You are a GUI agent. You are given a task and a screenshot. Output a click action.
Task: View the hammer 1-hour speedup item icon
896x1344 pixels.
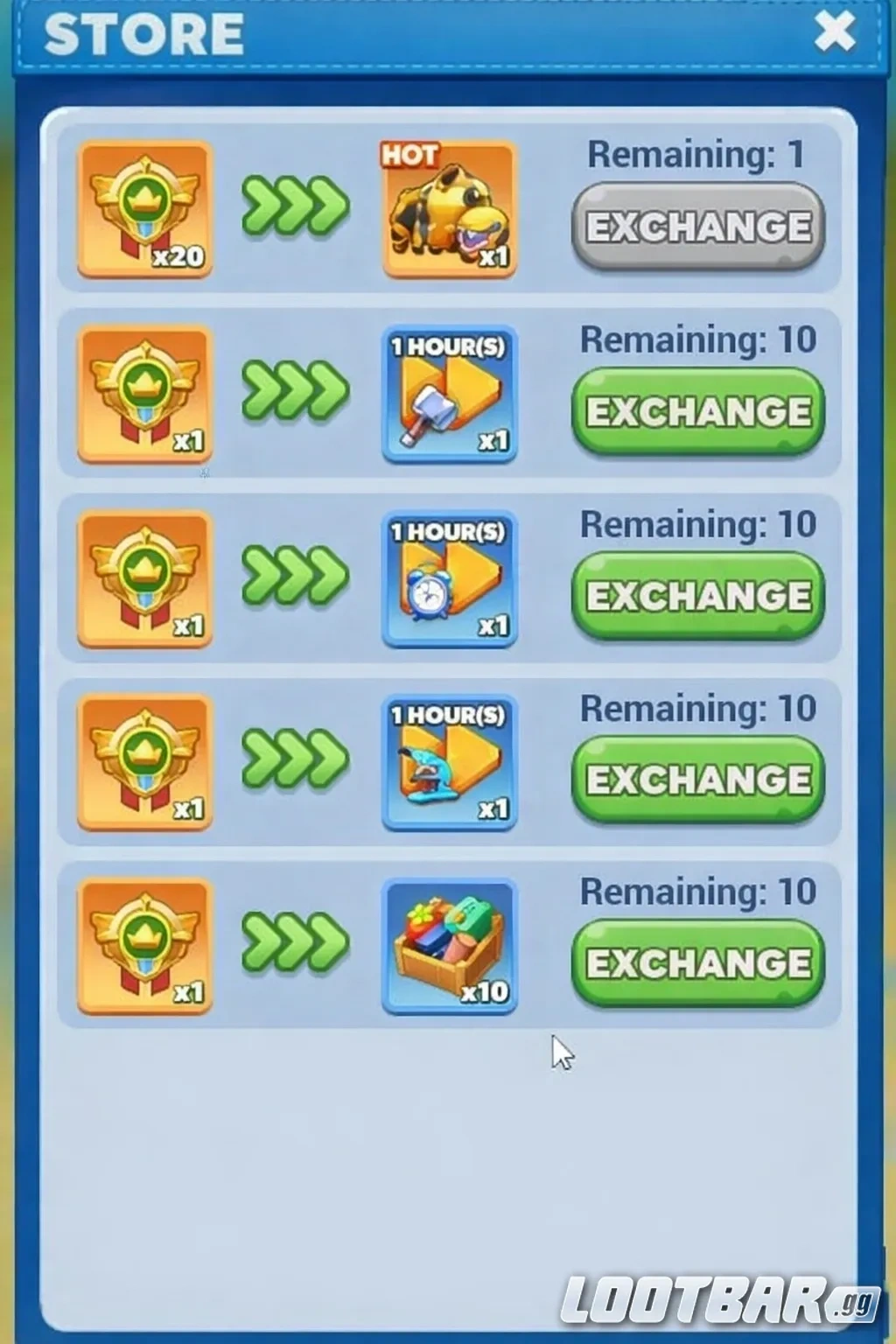coord(449,395)
